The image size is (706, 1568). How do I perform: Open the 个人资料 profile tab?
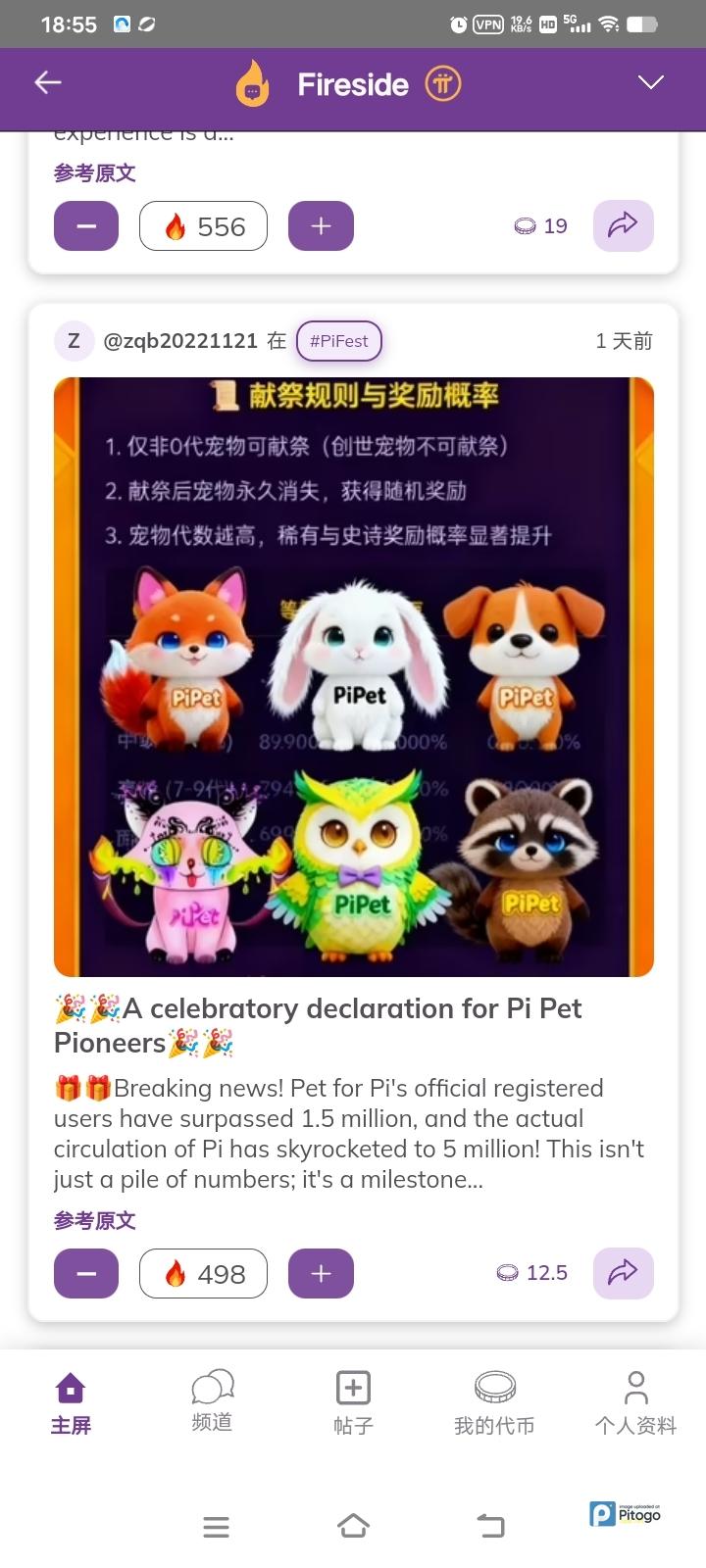[x=635, y=1402]
